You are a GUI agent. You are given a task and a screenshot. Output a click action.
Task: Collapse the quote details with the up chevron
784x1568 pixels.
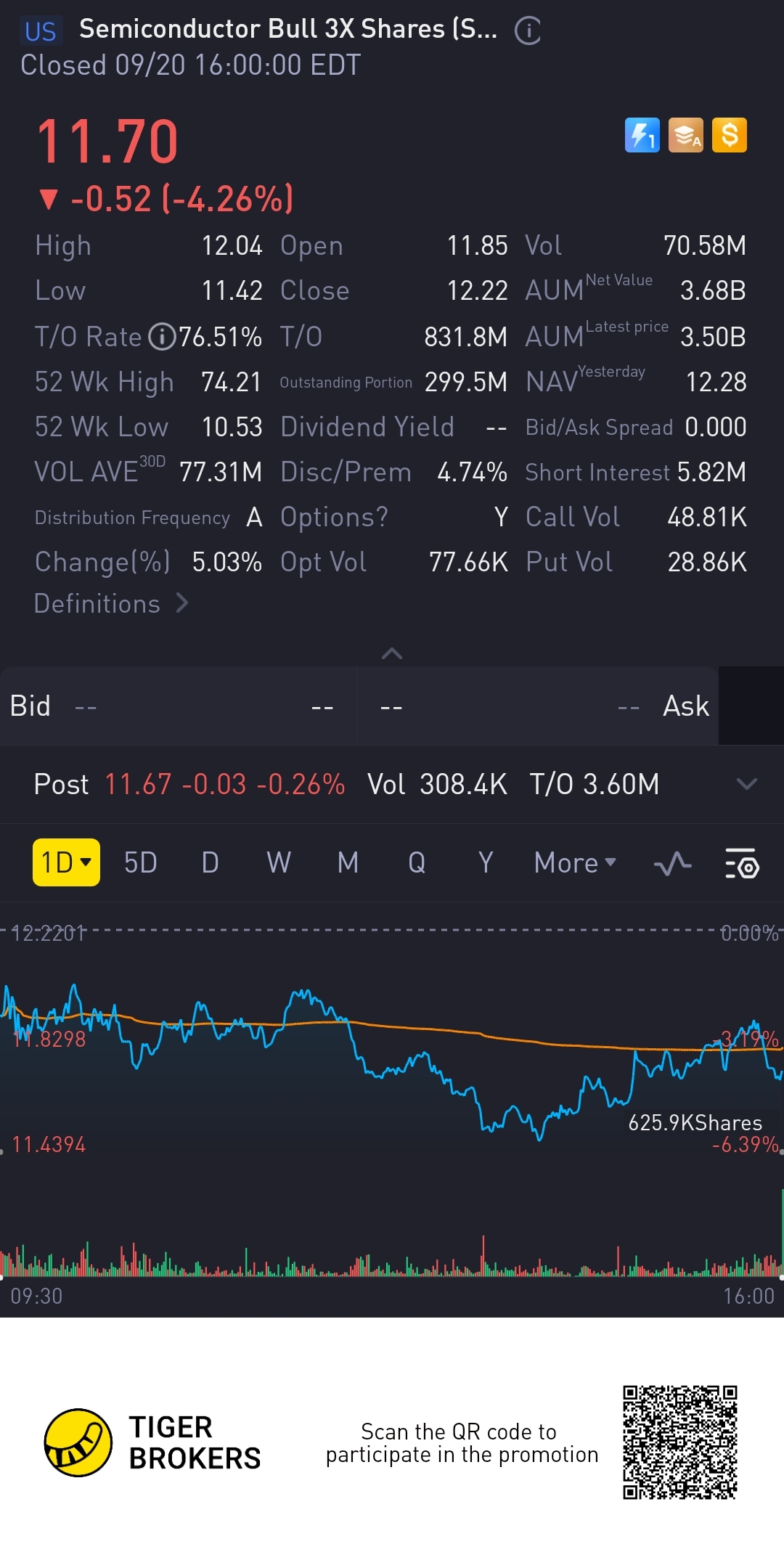coord(392,653)
